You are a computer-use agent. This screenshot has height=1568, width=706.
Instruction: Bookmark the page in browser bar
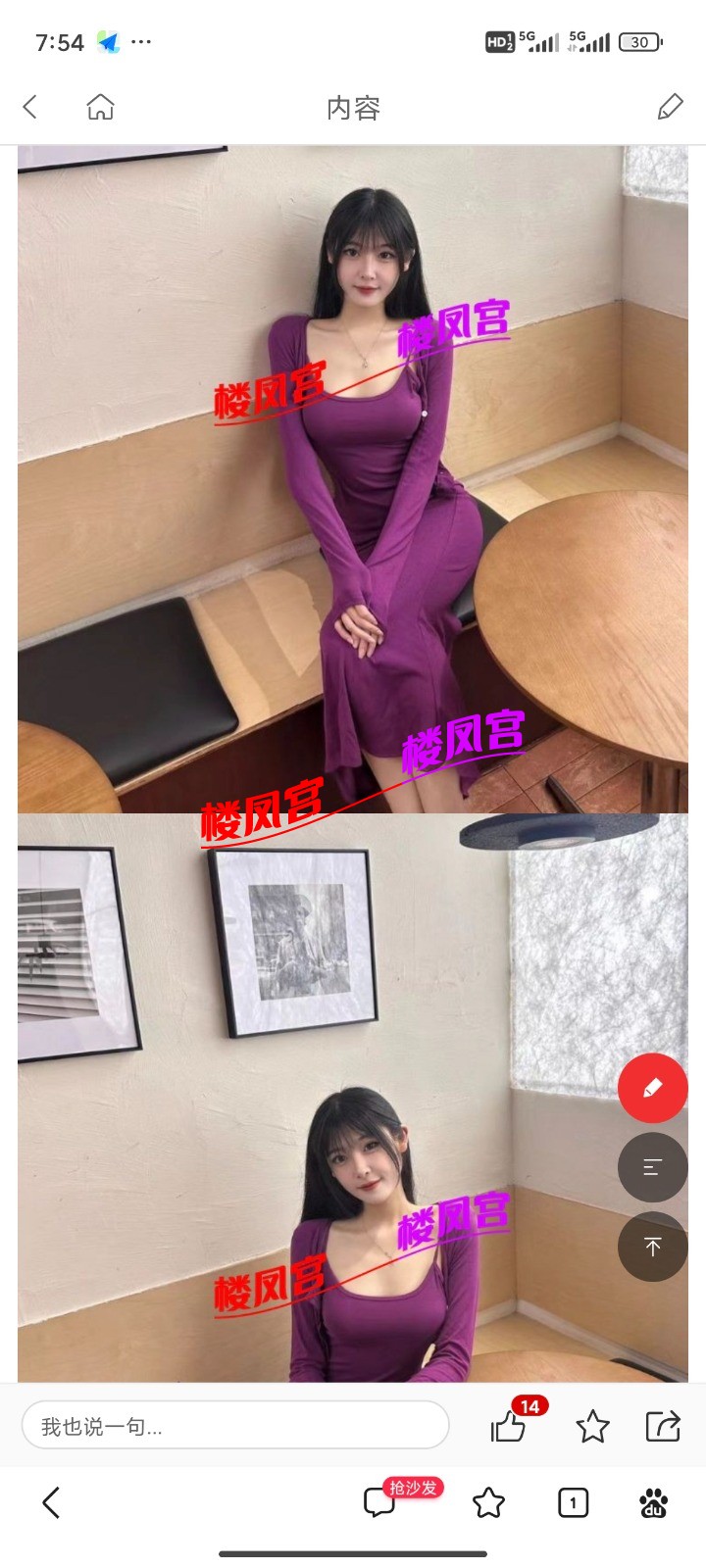tap(488, 1502)
